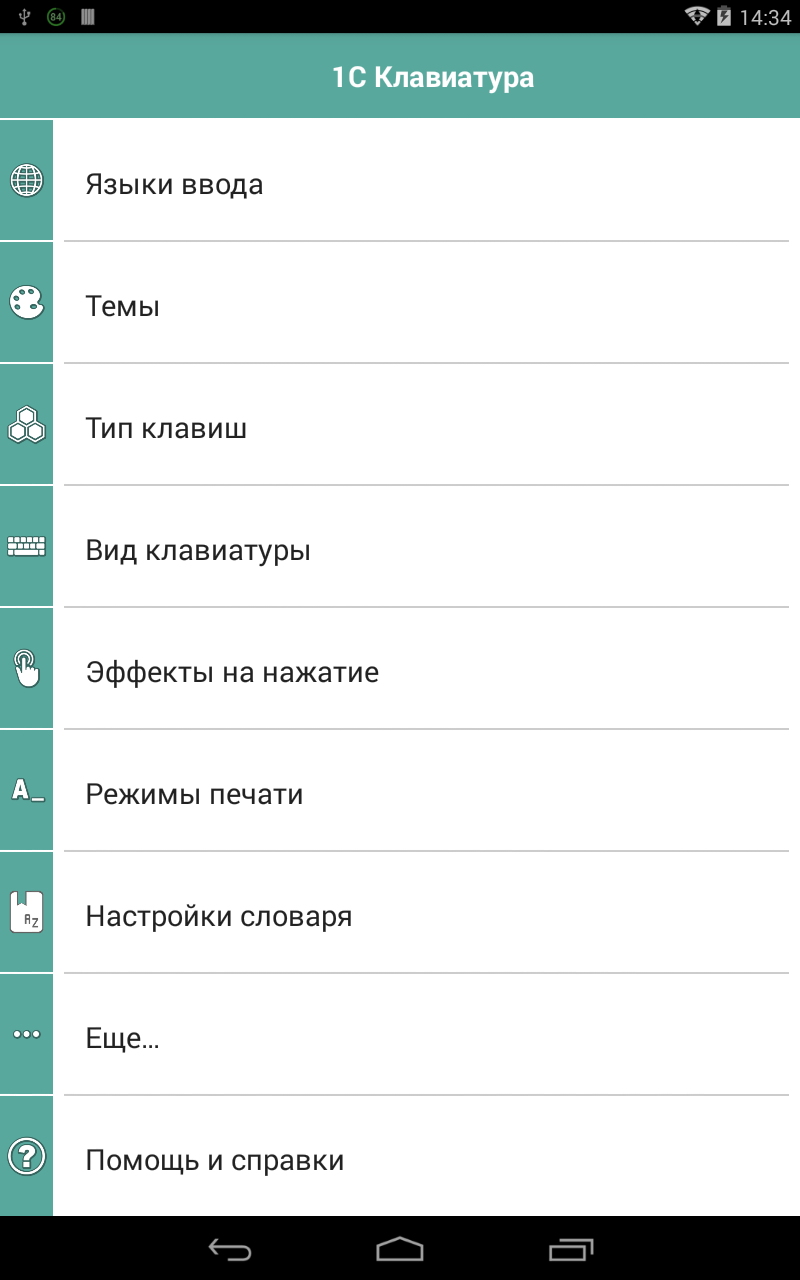Go to the home screen
The height and width of the screenshot is (1280, 800).
(400, 1248)
